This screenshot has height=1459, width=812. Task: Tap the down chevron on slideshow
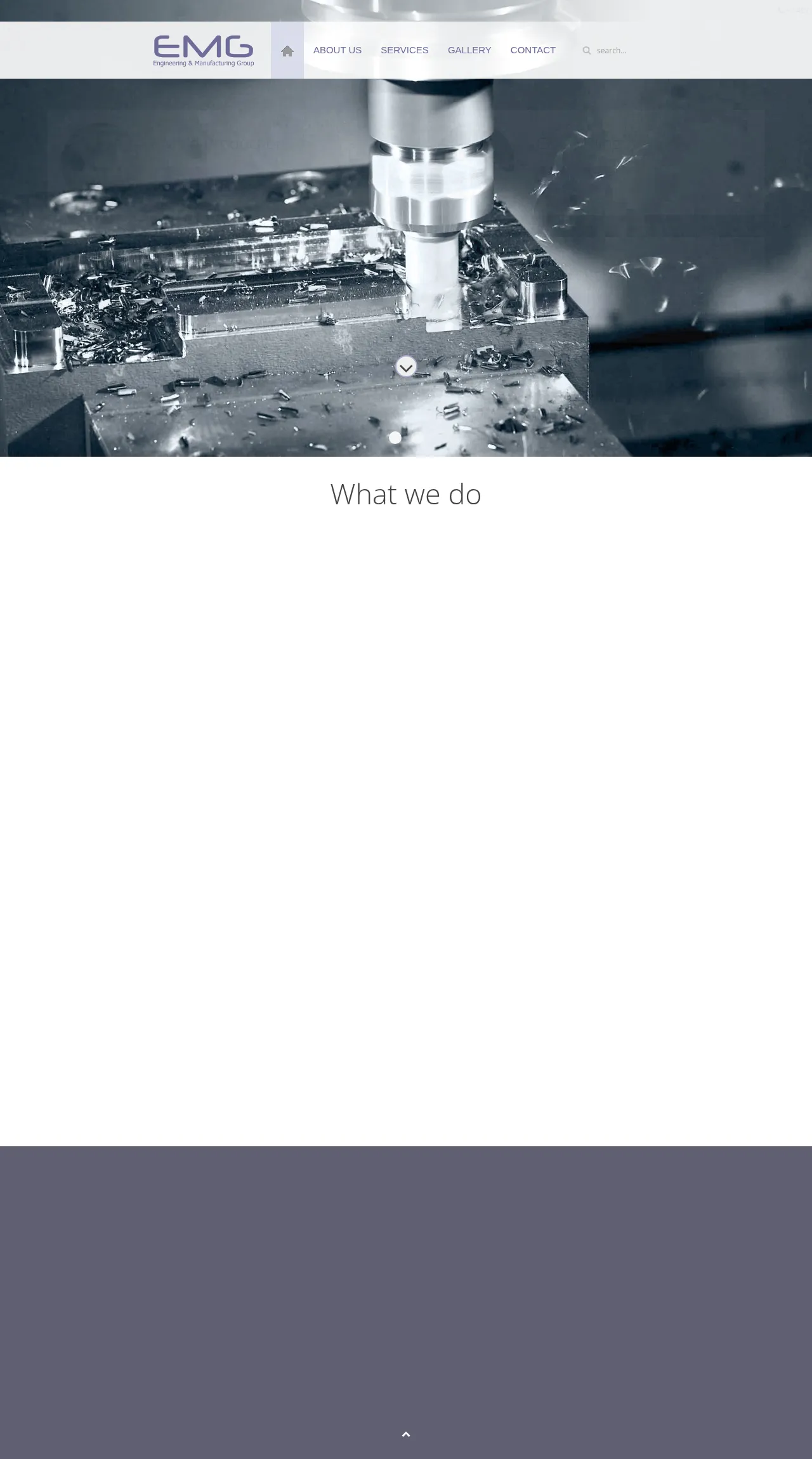pos(406,367)
